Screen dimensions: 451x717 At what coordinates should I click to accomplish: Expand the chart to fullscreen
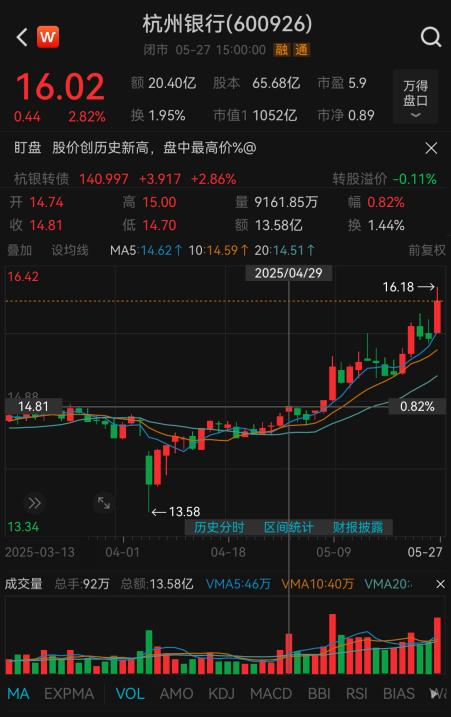coord(104,503)
